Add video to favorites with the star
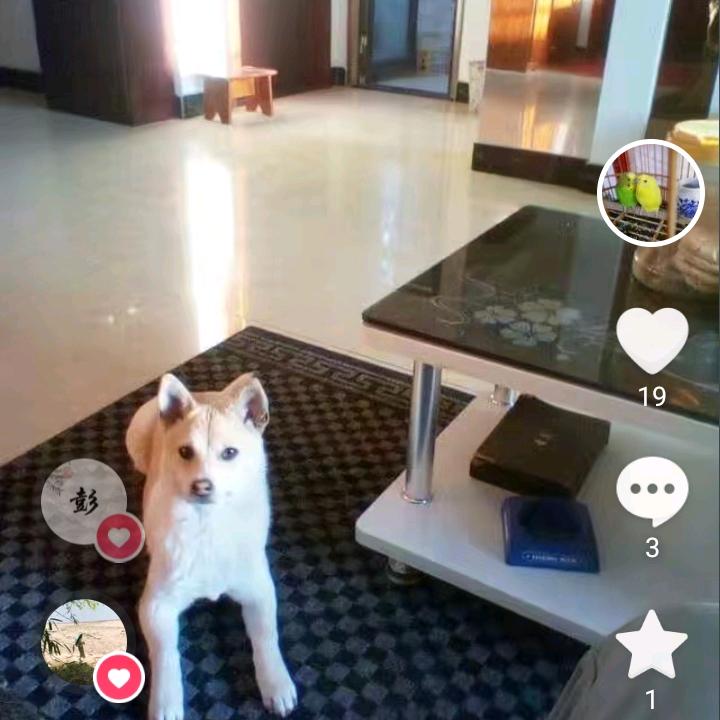This screenshot has width=720, height=720. point(652,645)
